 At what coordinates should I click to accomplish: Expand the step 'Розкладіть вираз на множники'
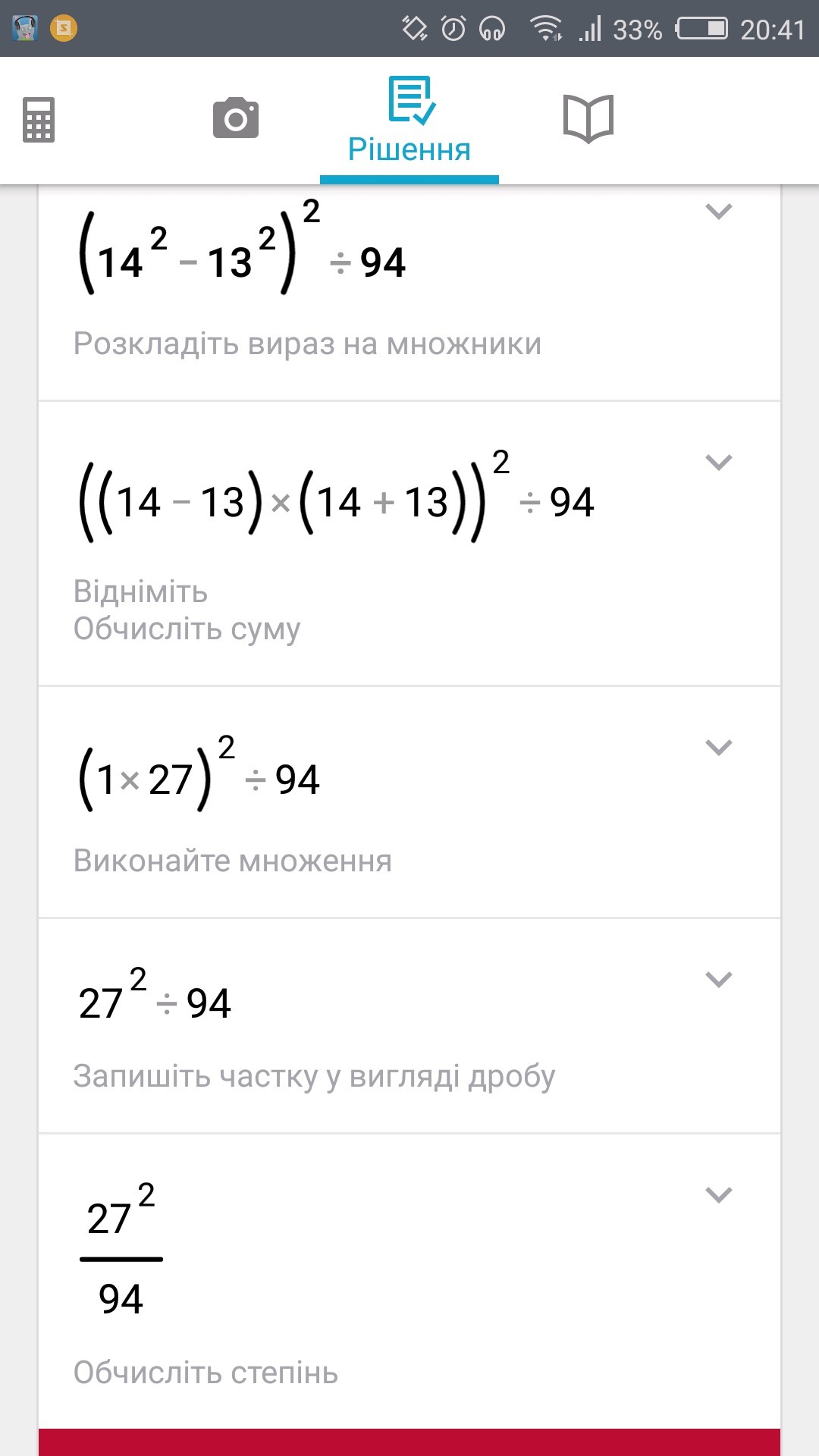pos(718,211)
